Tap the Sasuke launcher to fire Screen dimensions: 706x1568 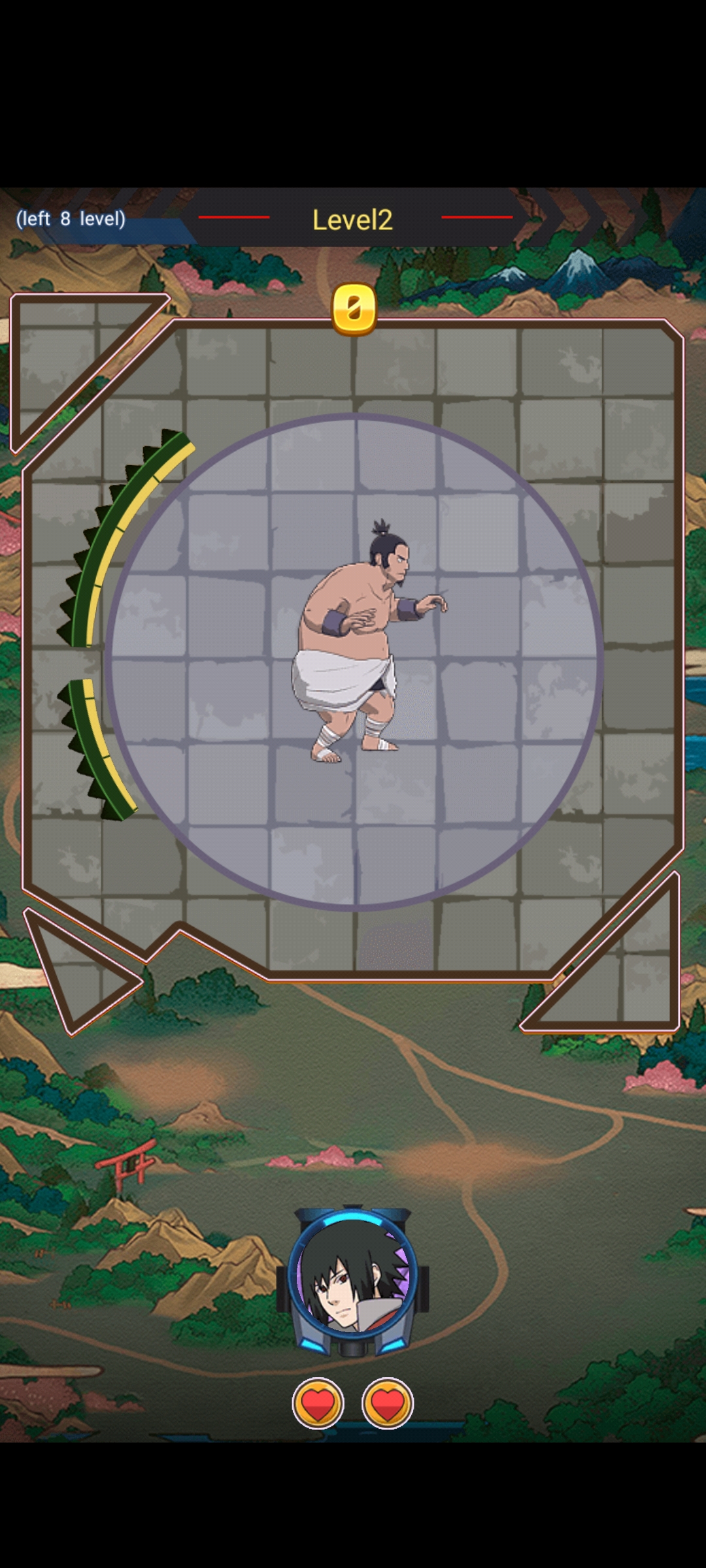pyautogui.click(x=353, y=1282)
